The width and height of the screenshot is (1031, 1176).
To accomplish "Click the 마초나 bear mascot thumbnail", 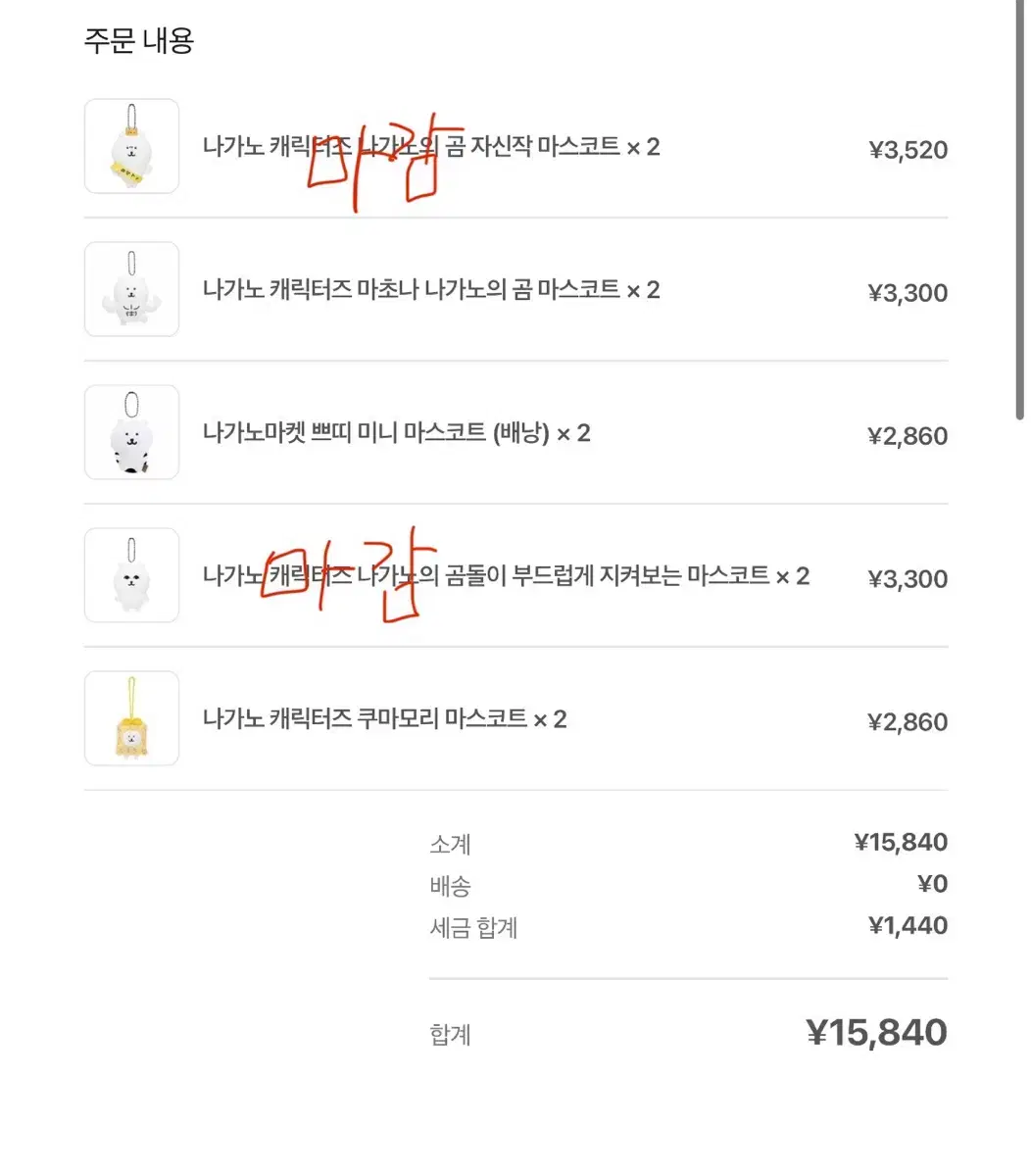I will pos(131,289).
